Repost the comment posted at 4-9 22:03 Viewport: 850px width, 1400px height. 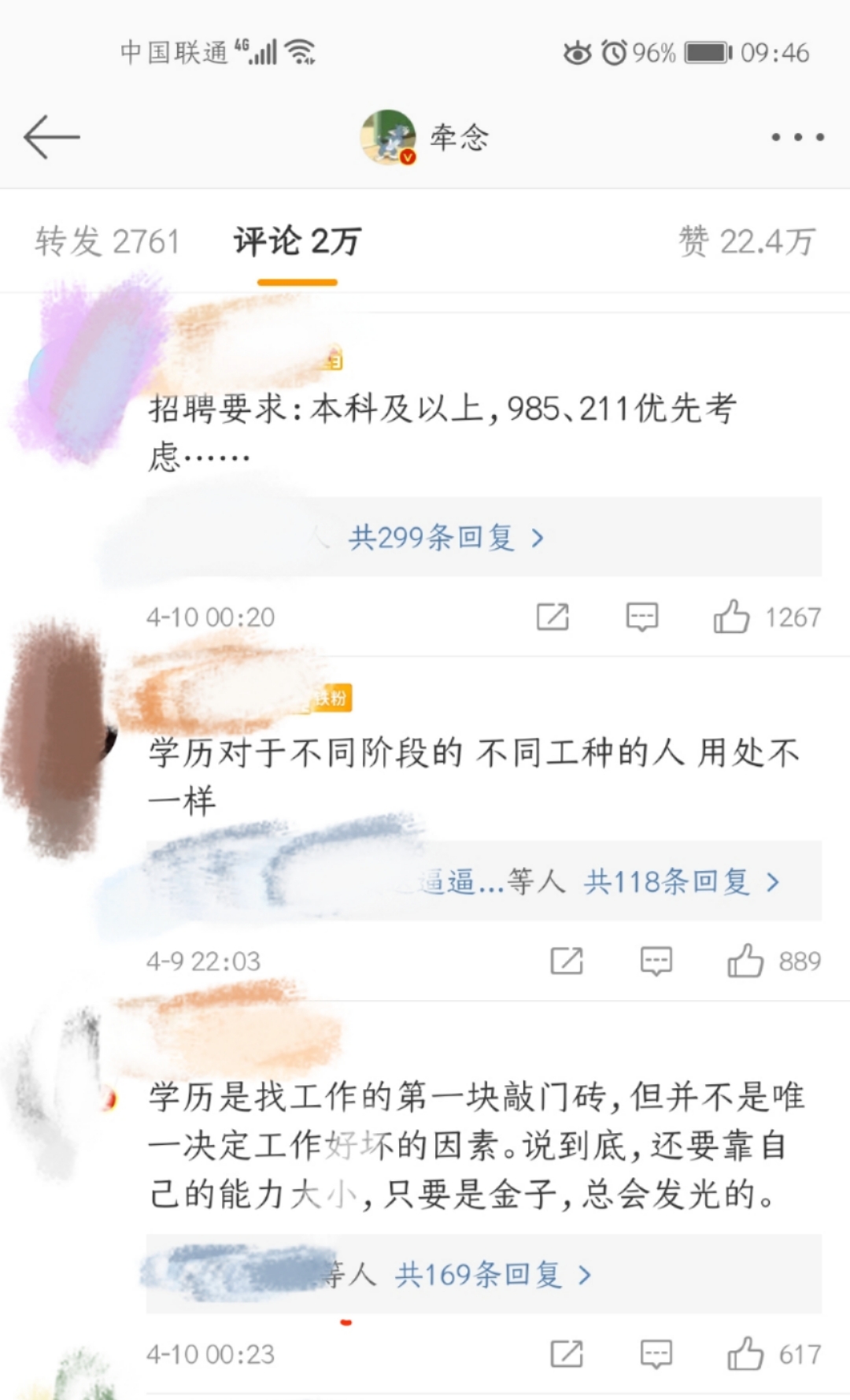point(567,961)
